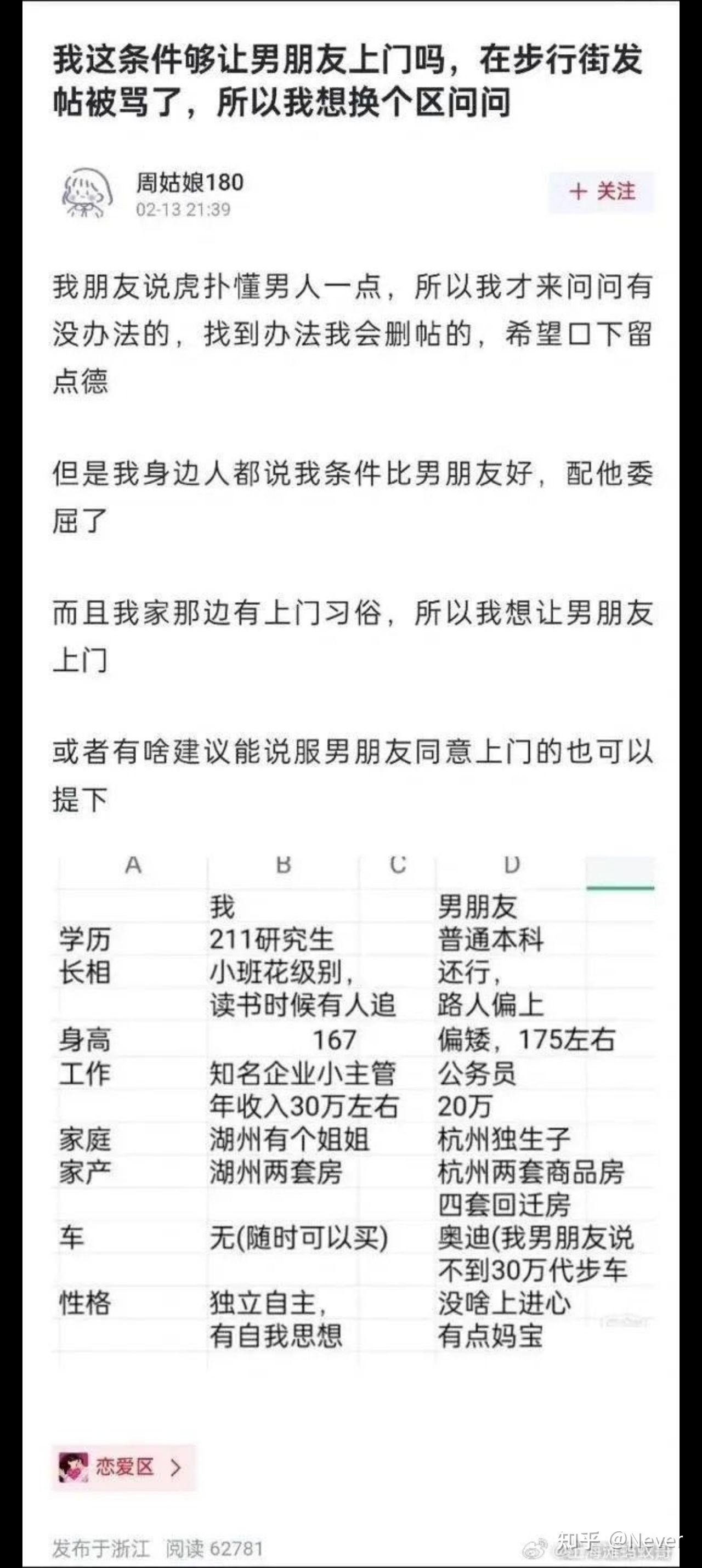Open 周姑娘180's profile avatar

point(88,194)
